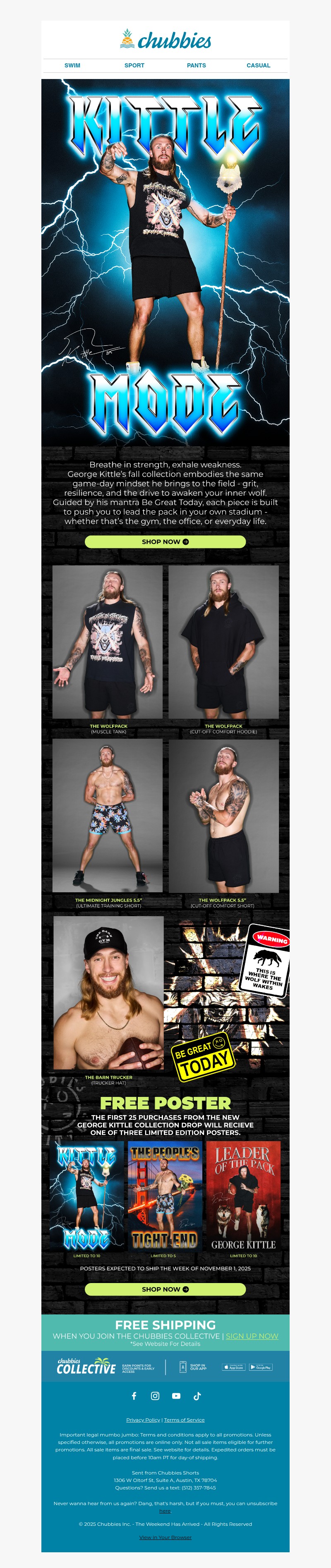Select the PANTS category
This screenshot has width=331, height=1568.
point(196,65)
